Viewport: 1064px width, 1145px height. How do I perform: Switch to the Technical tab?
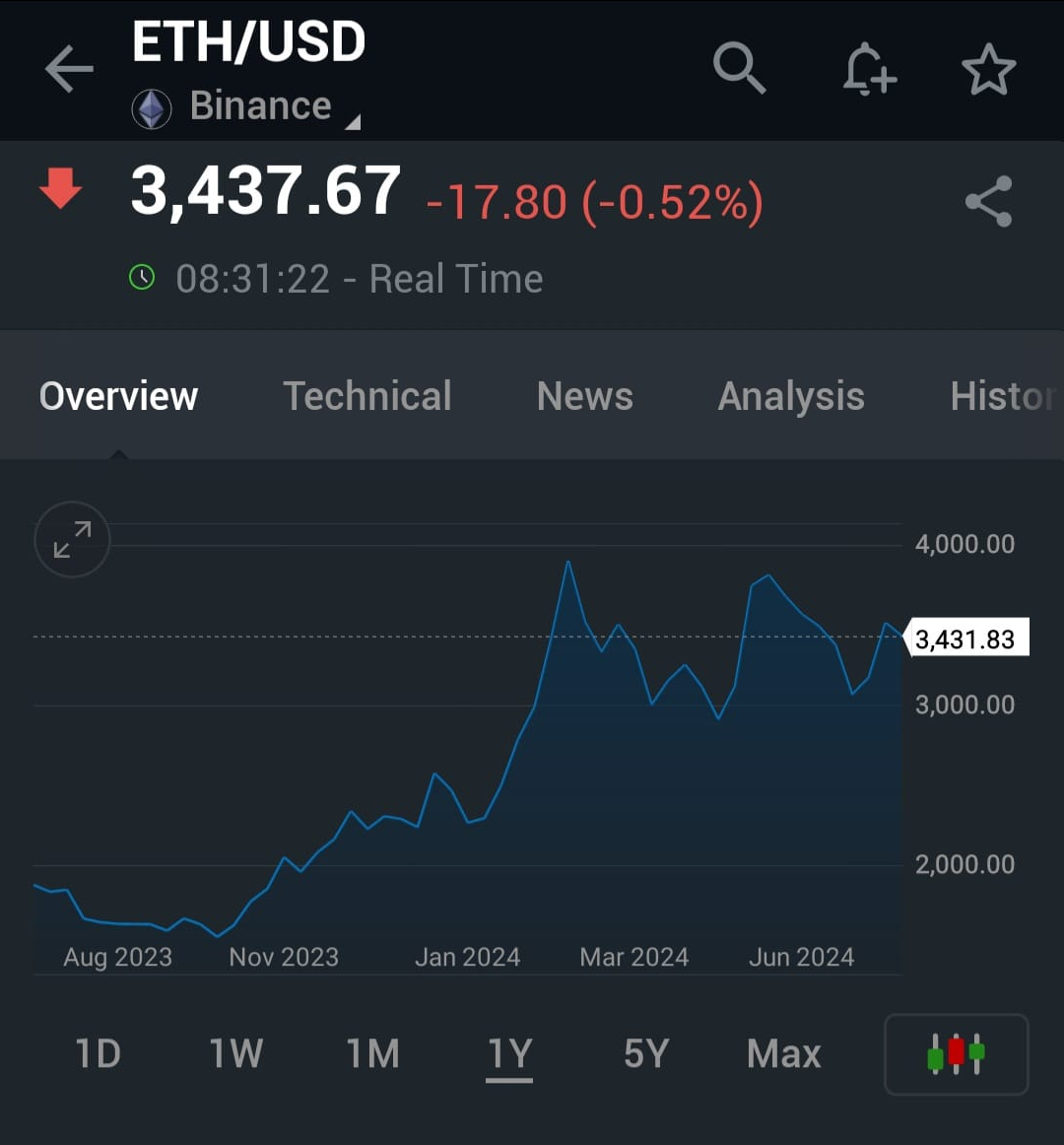click(x=366, y=396)
